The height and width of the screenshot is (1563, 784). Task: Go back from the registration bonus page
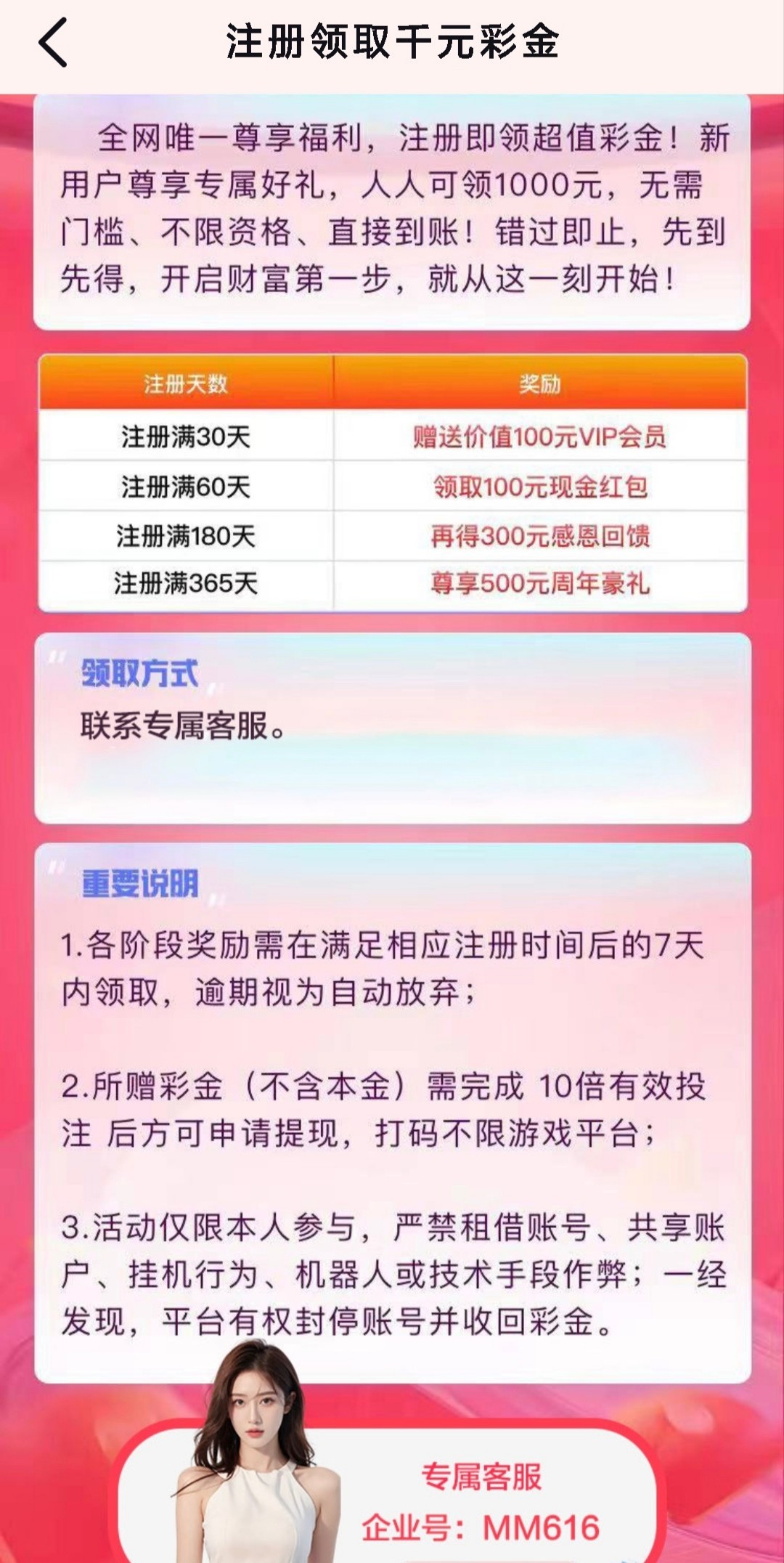pos(53,43)
